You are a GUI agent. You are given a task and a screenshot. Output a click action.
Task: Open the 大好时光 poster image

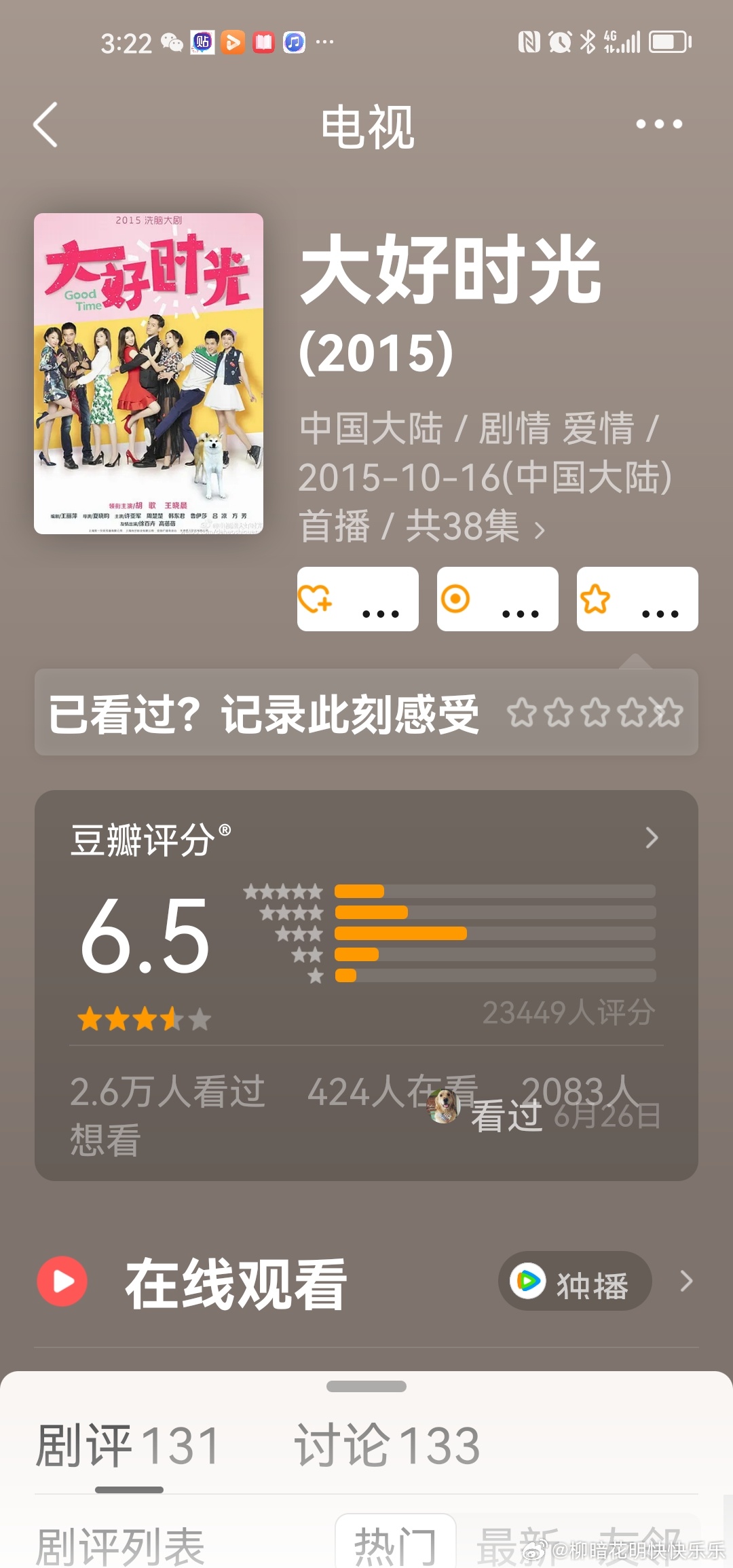coord(149,373)
